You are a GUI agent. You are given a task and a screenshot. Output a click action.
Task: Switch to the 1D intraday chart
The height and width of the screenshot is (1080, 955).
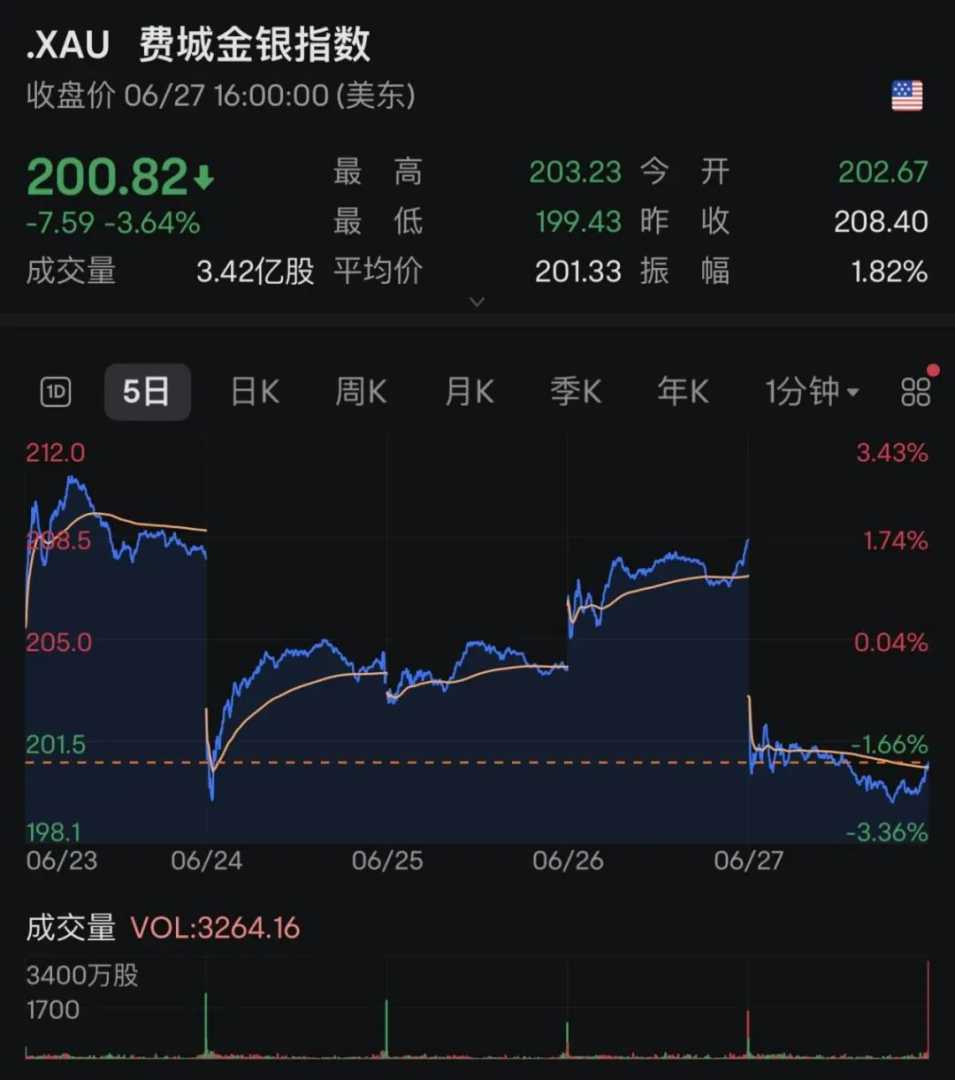[x=55, y=392]
